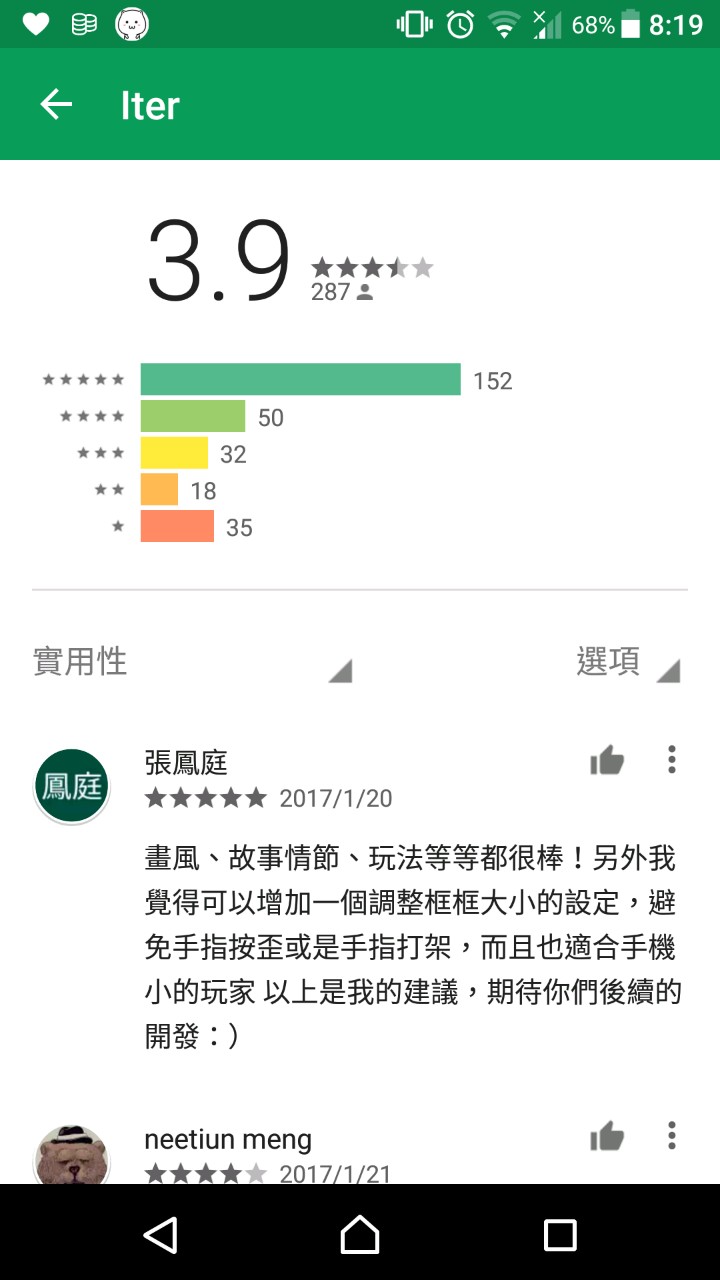Like the review by neetiun meng
The height and width of the screenshot is (1280, 720).
(x=607, y=1137)
